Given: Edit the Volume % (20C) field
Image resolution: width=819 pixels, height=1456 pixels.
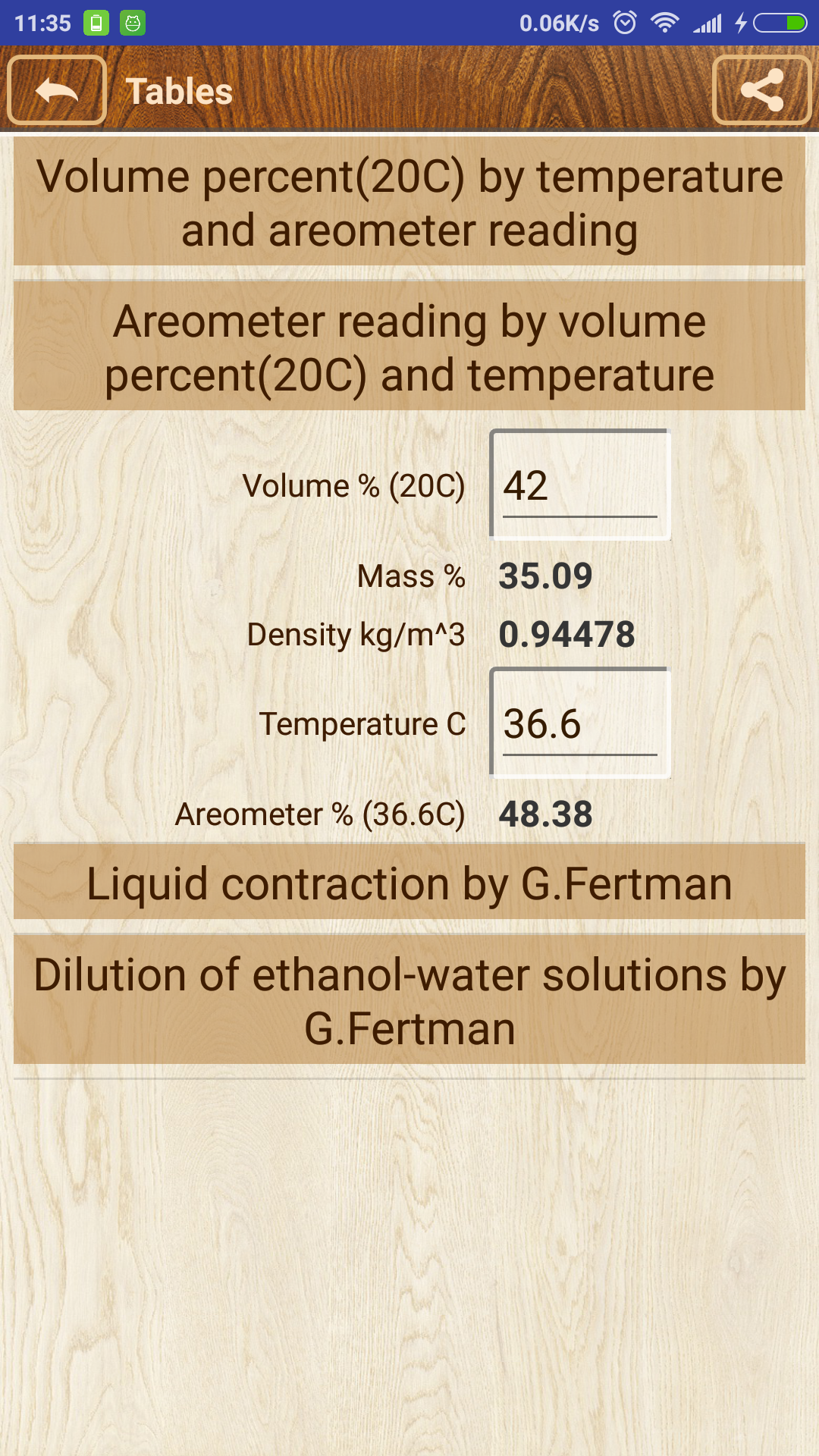Looking at the screenshot, I should pyautogui.click(x=579, y=486).
